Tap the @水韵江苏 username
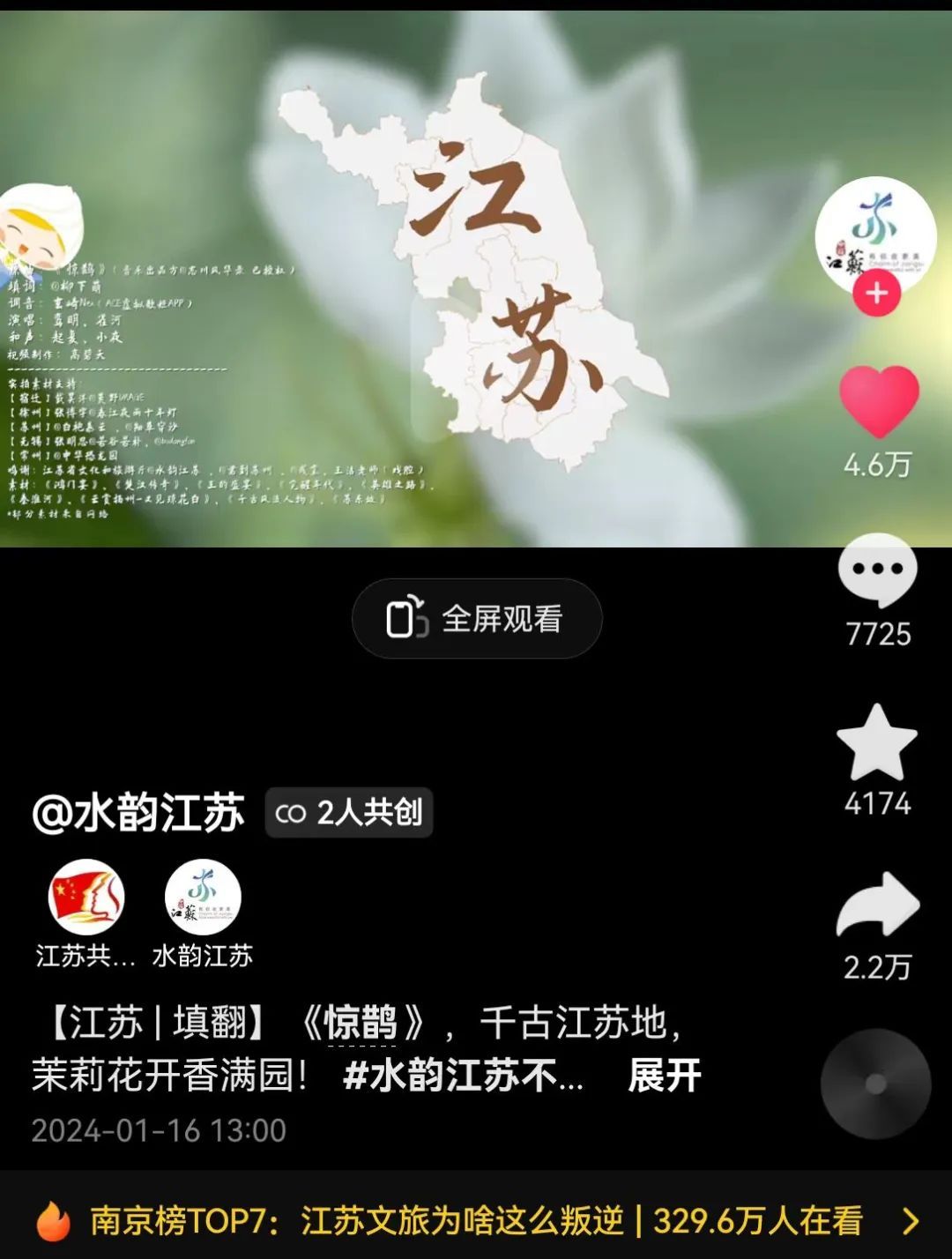 tap(138, 812)
